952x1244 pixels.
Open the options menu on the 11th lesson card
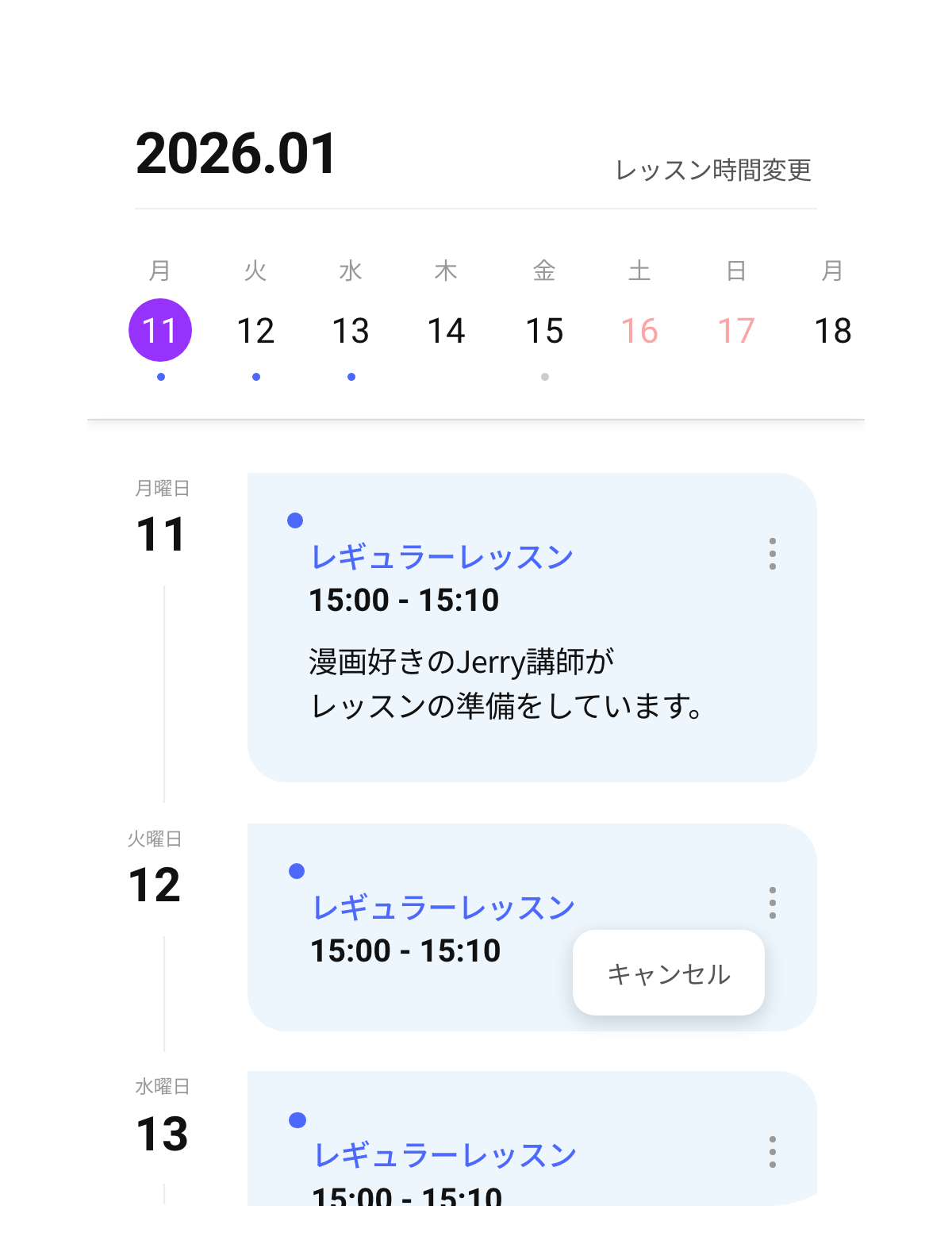point(772,554)
